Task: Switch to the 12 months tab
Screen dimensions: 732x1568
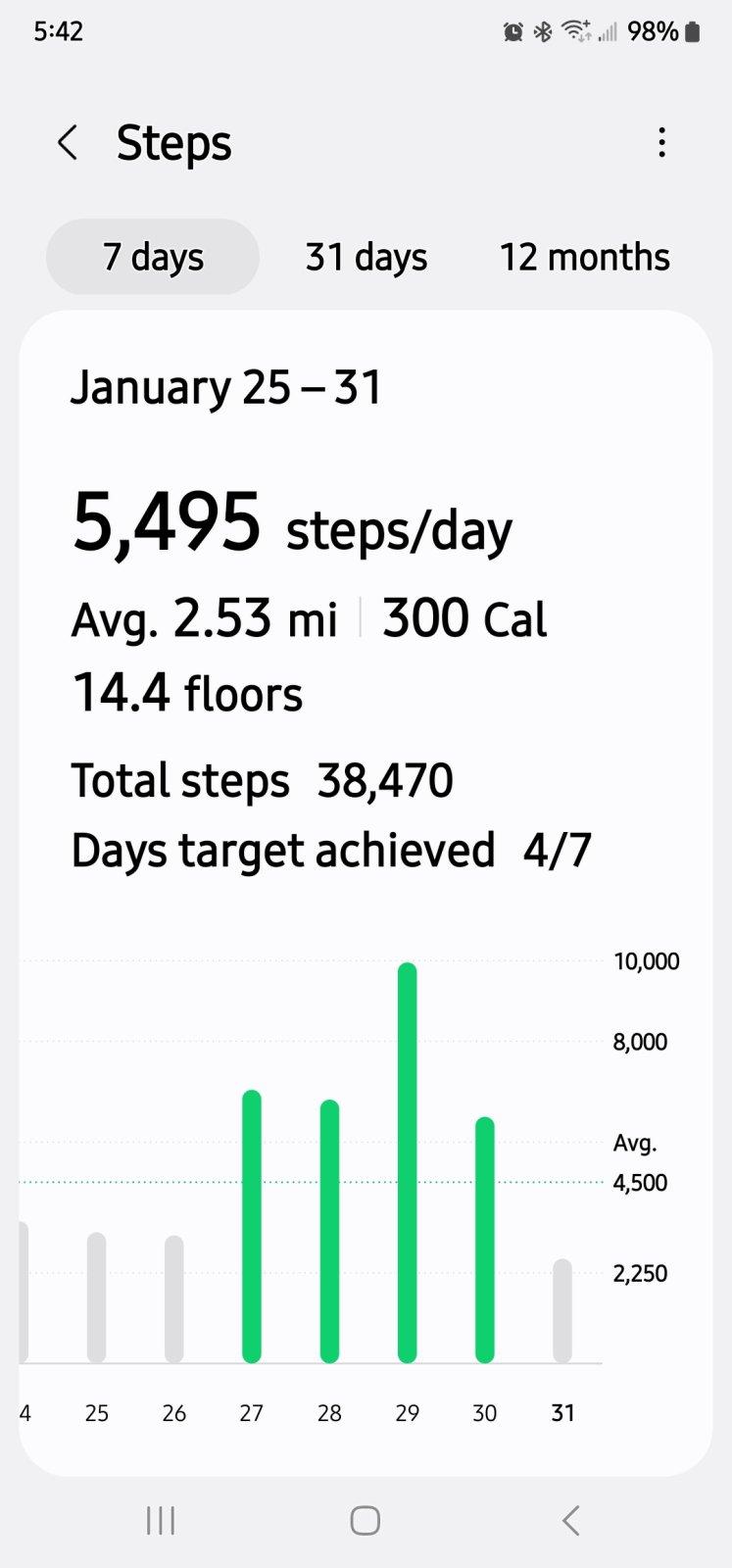Action: pyautogui.click(x=585, y=257)
